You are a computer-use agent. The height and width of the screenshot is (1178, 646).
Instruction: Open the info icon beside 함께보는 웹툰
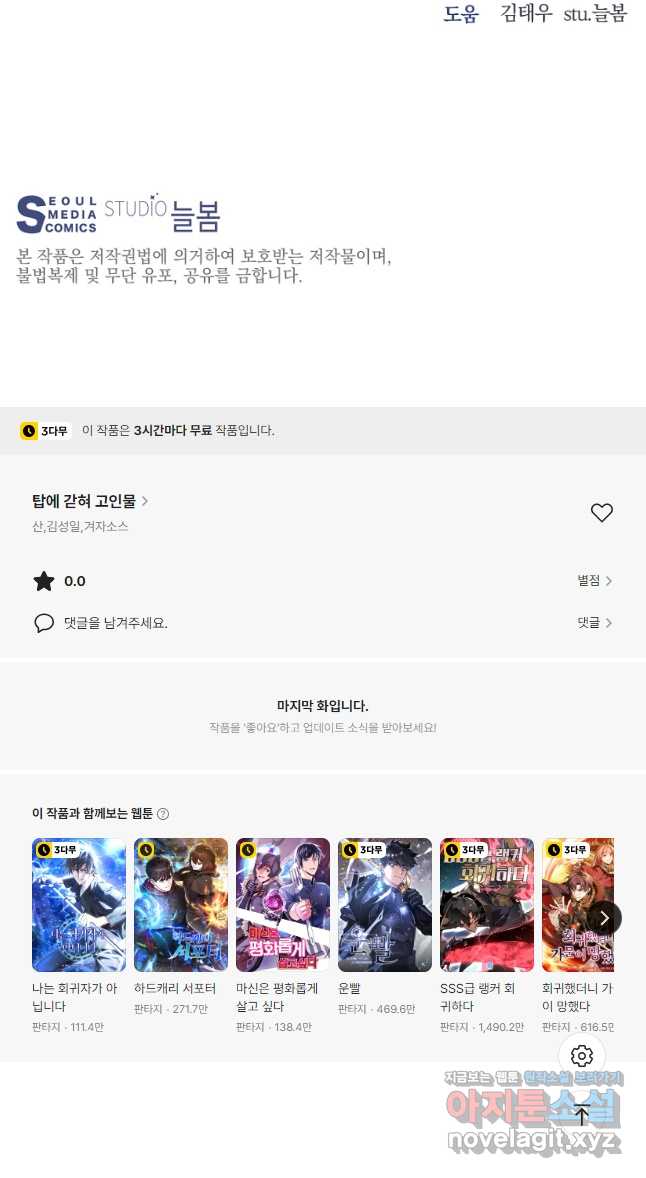click(x=163, y=814)
